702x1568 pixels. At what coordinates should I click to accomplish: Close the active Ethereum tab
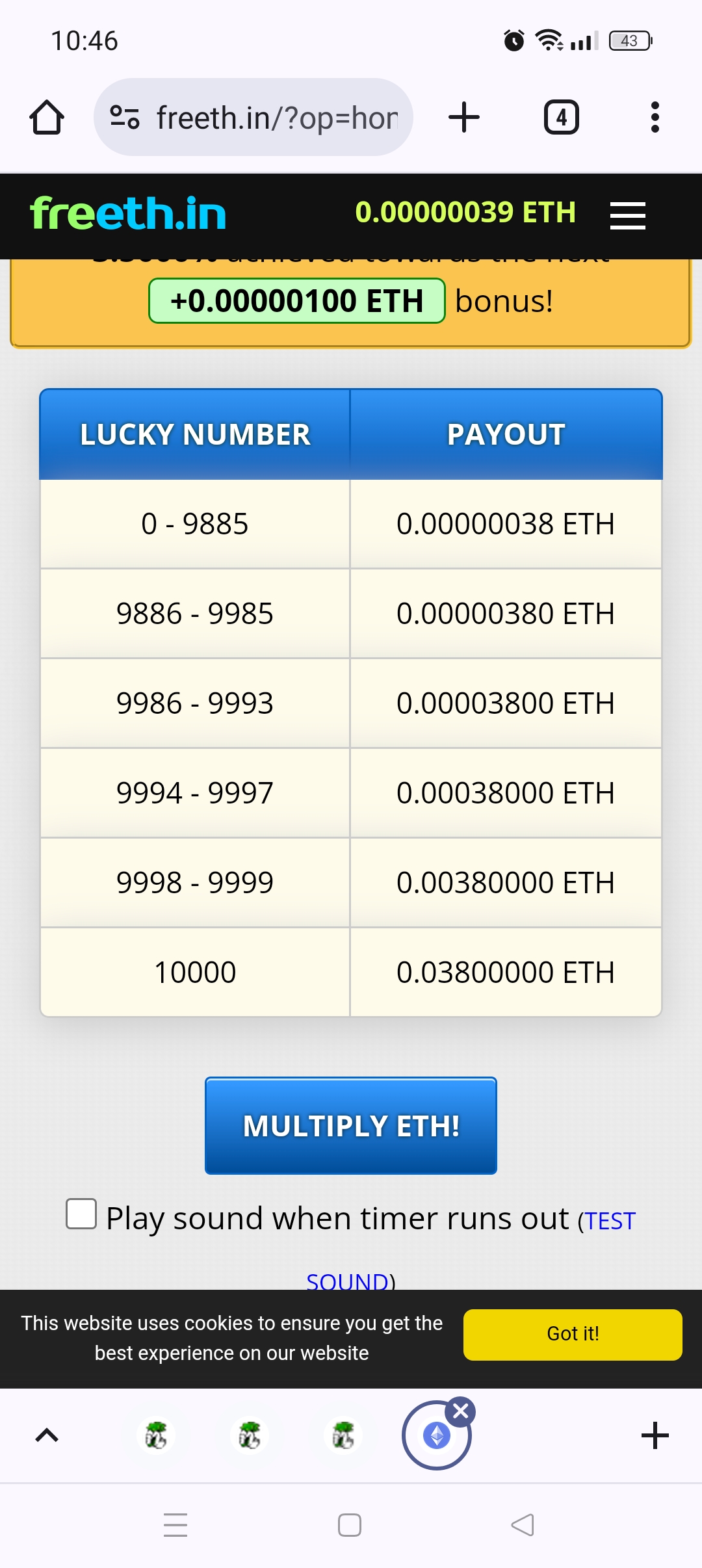pyautogui.click(x=461, y=1411)
